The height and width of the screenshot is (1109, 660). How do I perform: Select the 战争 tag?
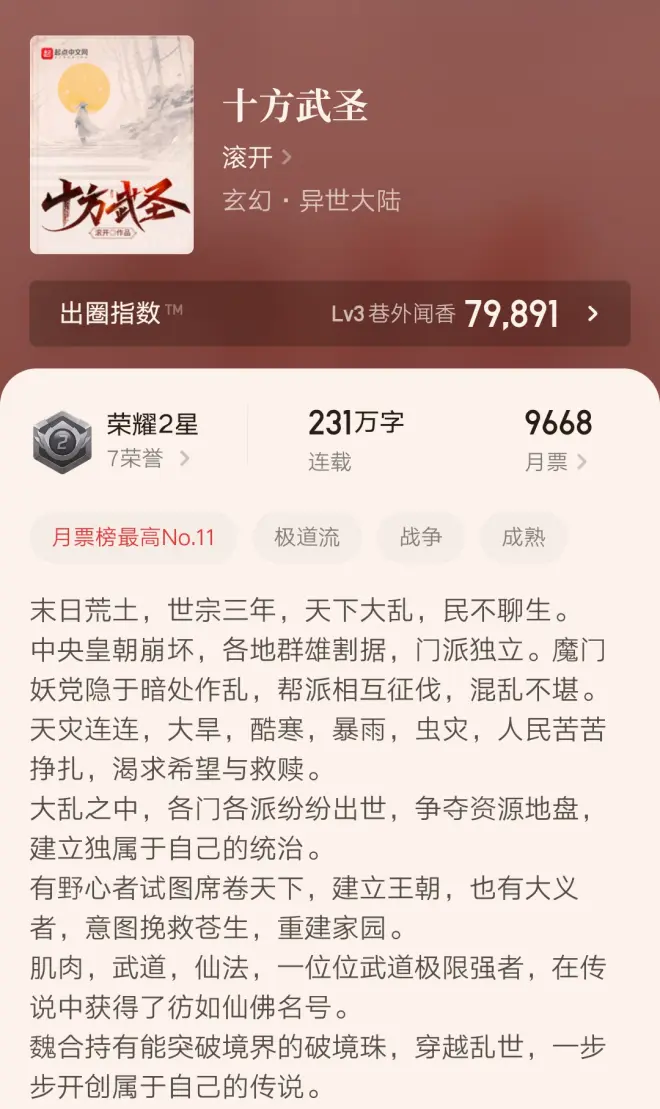pos(421,538)
